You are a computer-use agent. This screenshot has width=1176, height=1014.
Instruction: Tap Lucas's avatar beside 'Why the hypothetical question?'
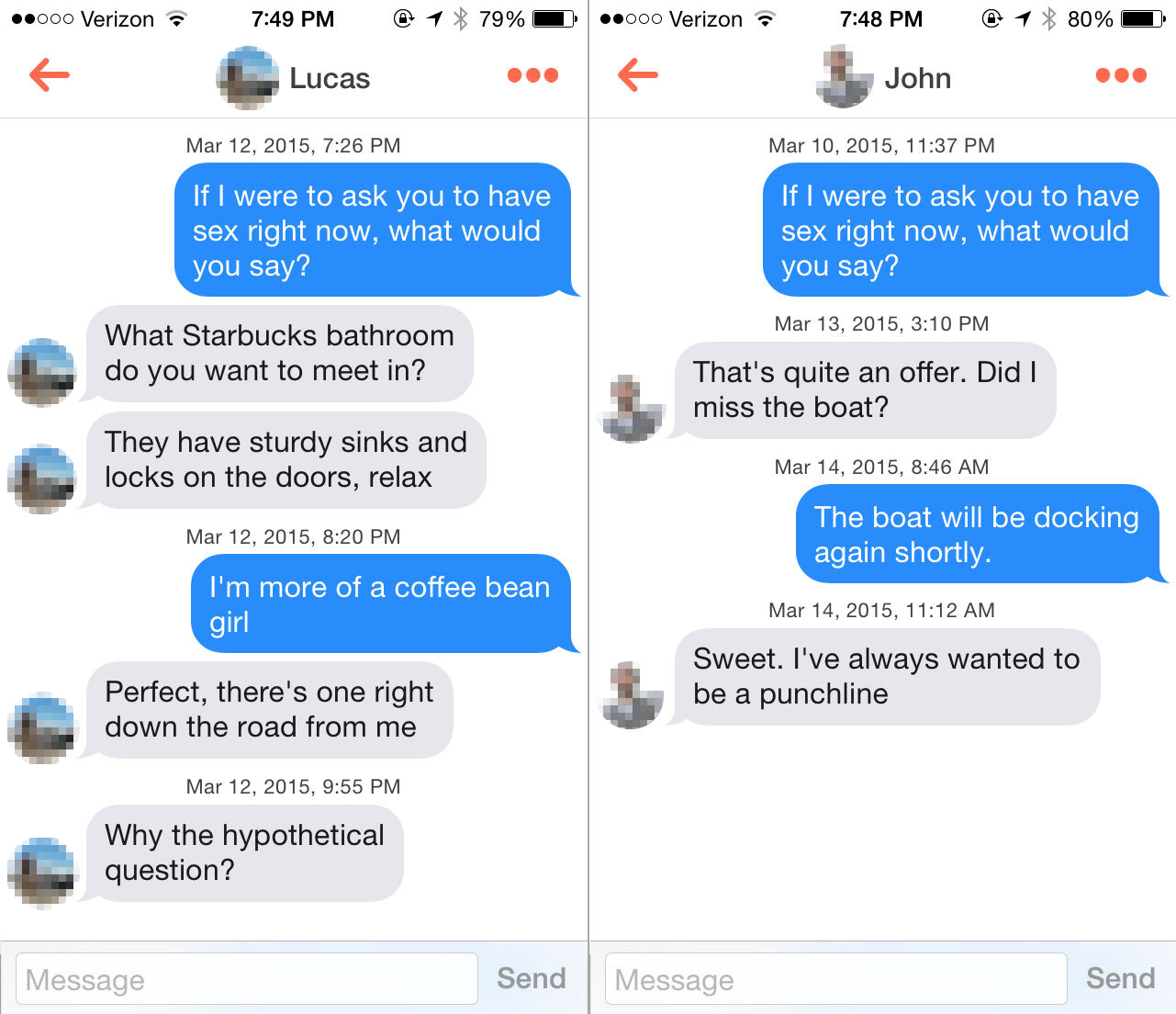[42, 872]
